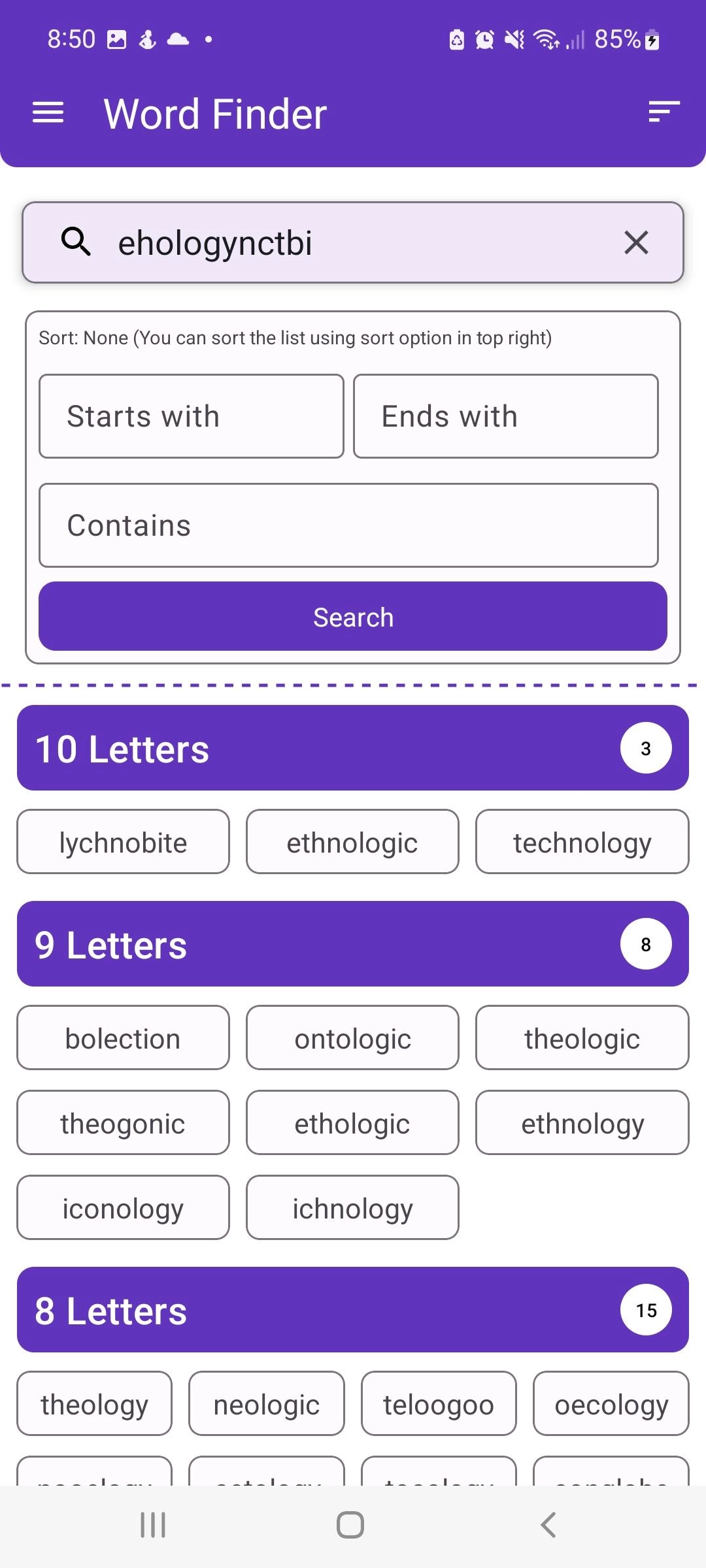Go back using system navigation
The width and height of the screenshot is (706, 1568).
[x=548, y=1525]
